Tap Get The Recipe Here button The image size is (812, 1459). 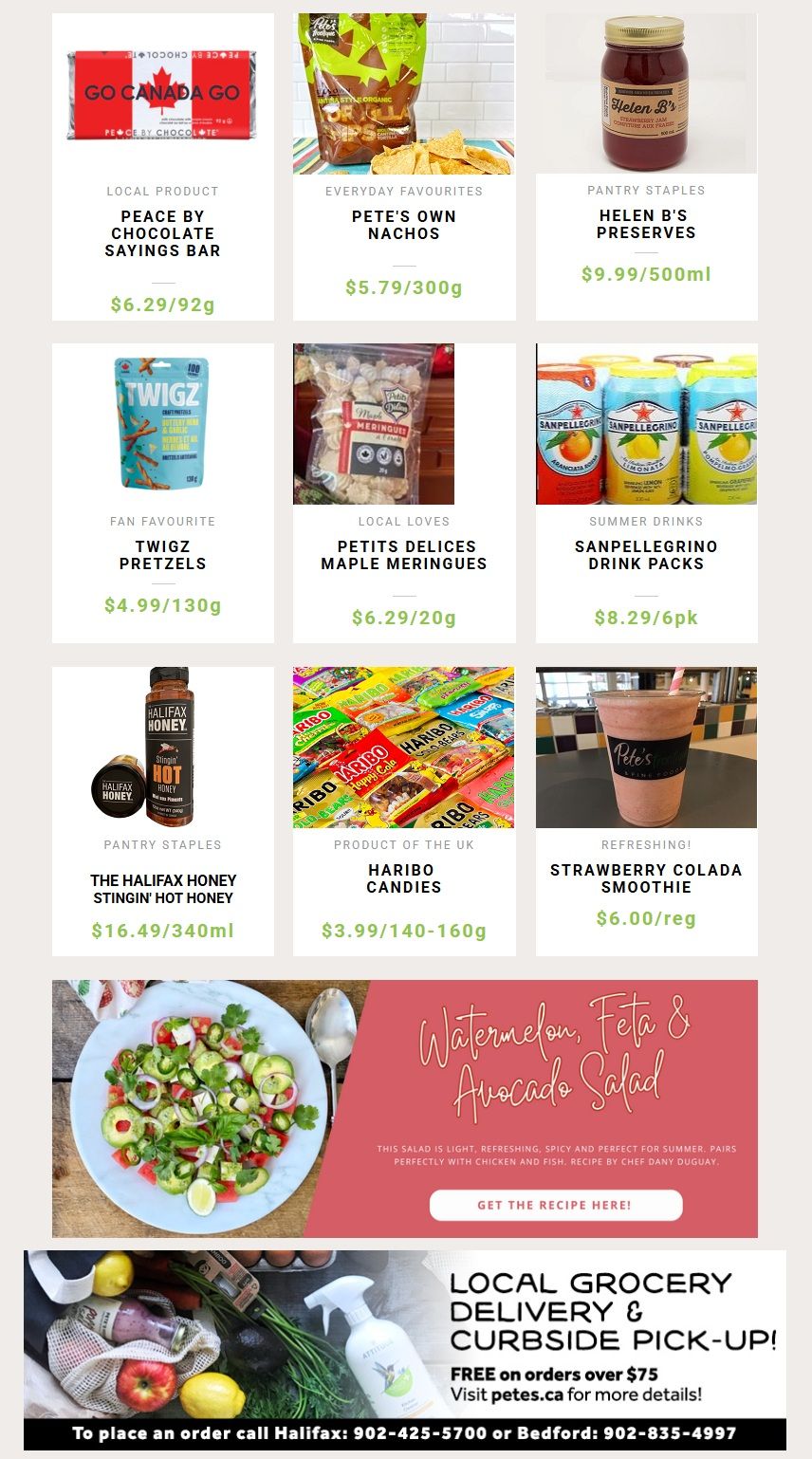[x=555, y=1205]
